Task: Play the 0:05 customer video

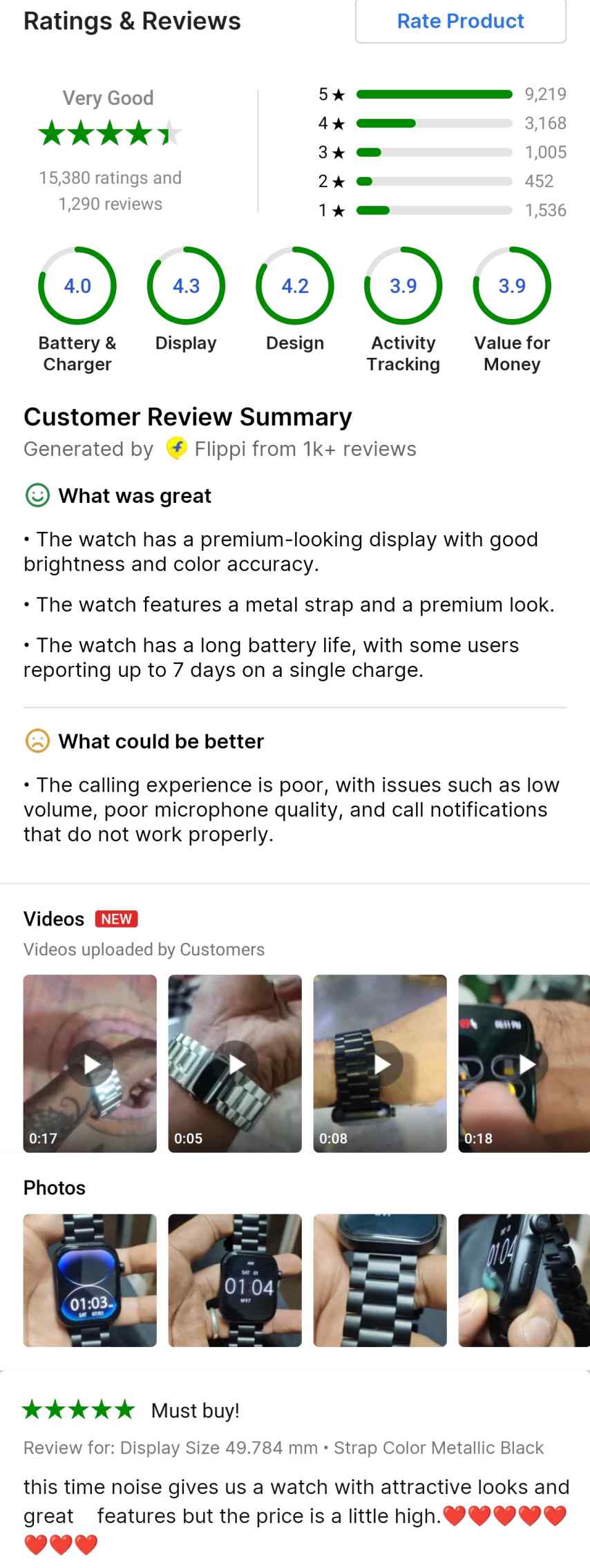Action: [235, 1063]
